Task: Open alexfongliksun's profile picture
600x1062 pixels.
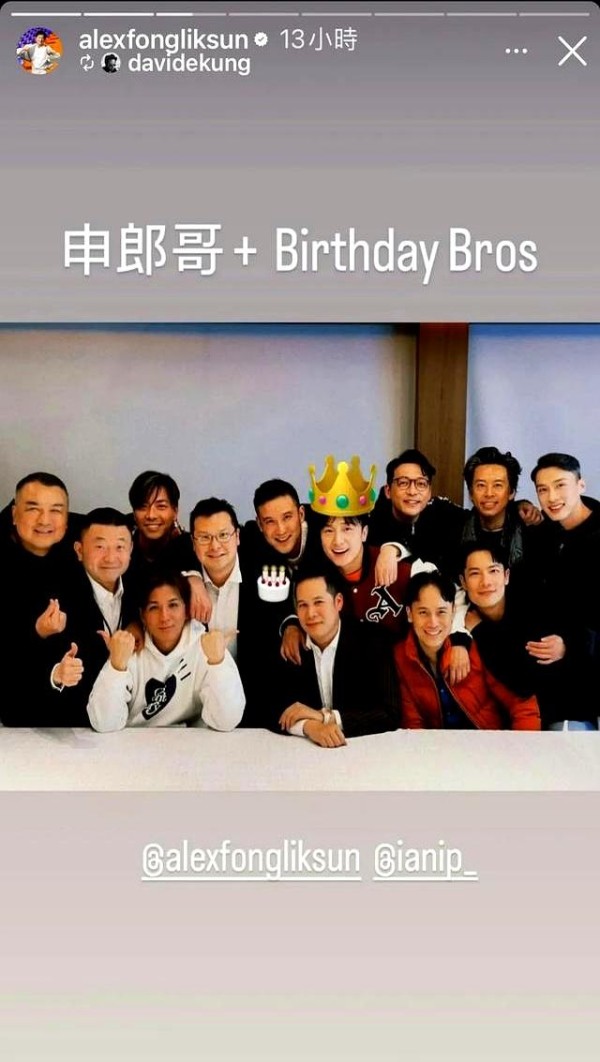Action: (39, 51)
